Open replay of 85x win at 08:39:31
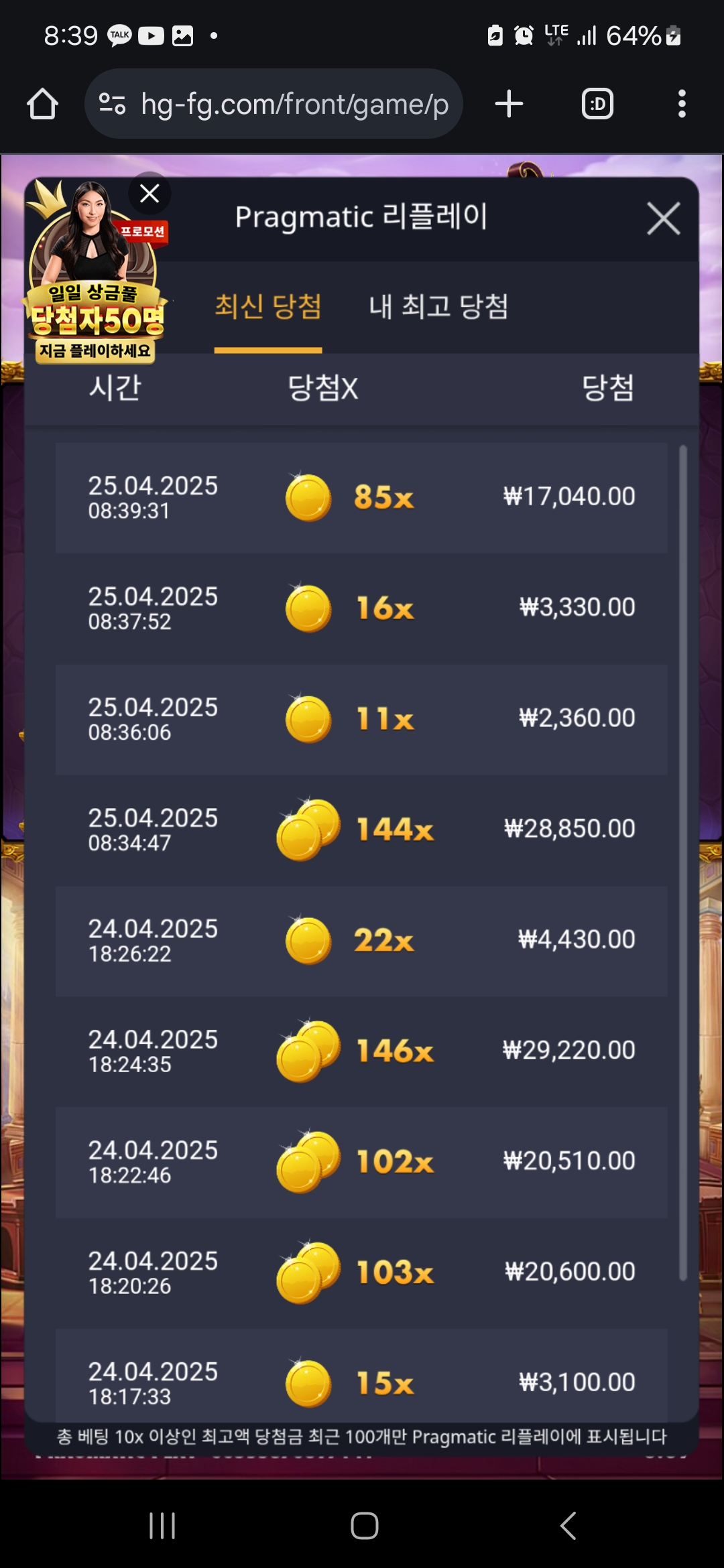This screenshot has width=724, height=1568. 361,497
